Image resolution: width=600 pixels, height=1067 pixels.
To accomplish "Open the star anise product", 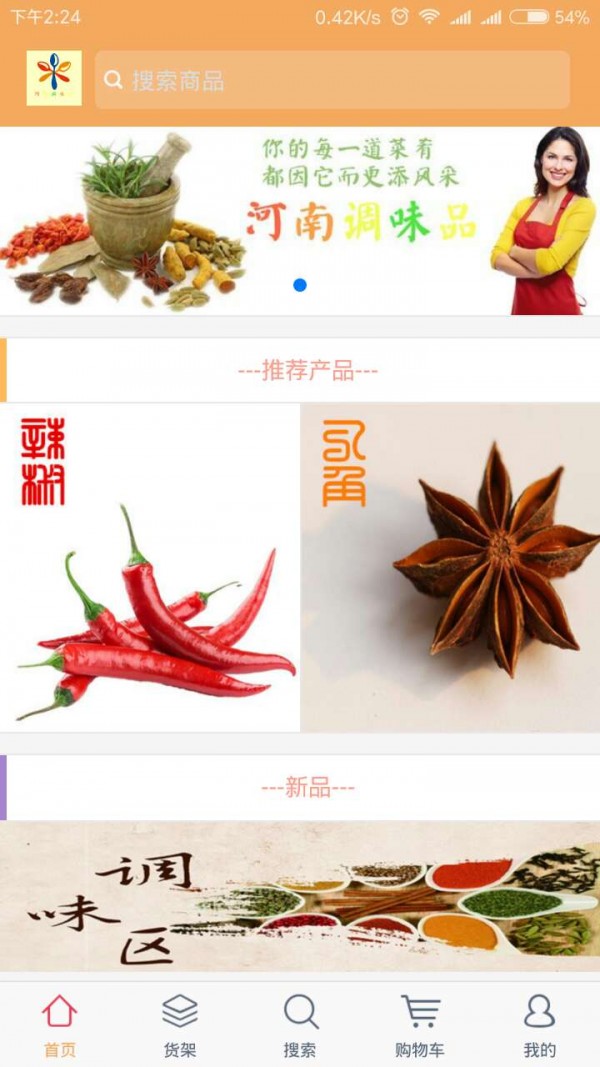I will (x=450, y=567).
